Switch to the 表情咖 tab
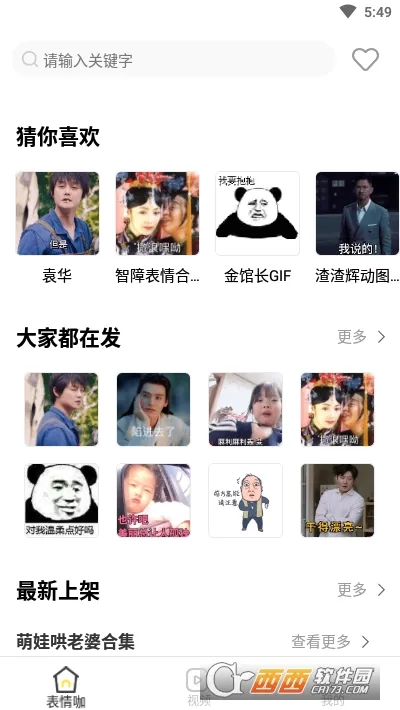 tap(66, 687)
